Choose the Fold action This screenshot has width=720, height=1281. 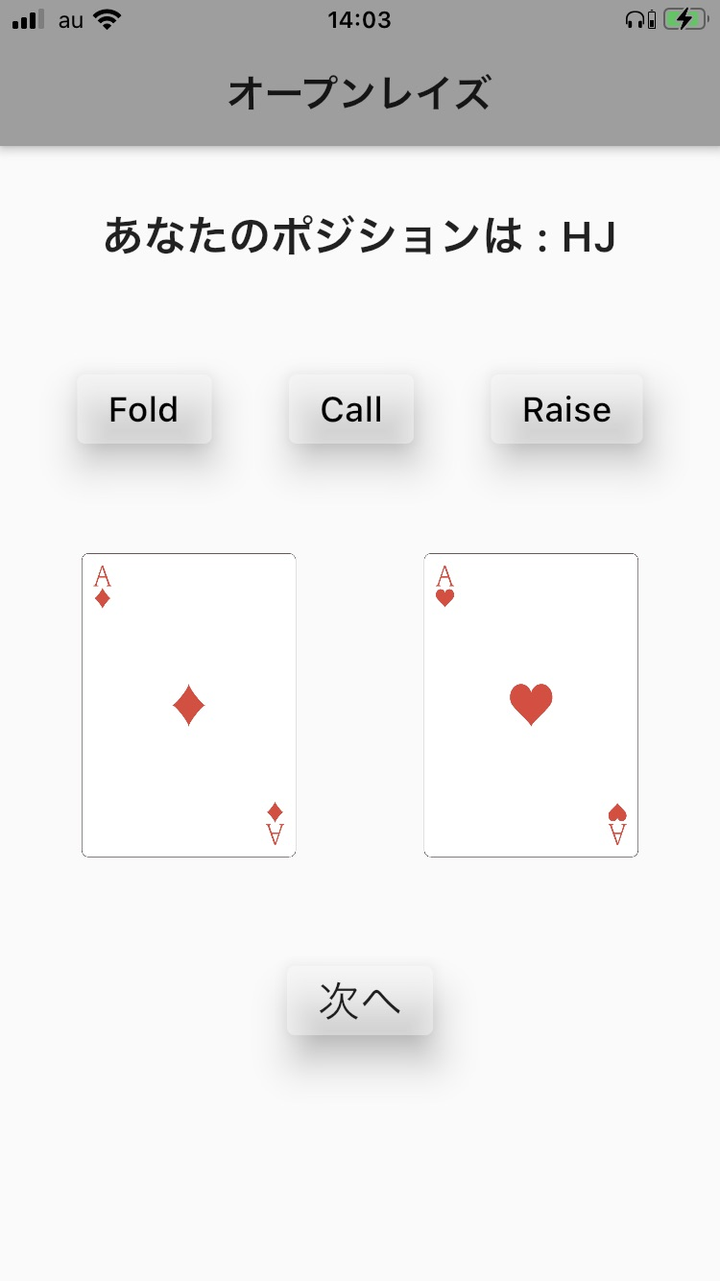click(x=144, y=409)
